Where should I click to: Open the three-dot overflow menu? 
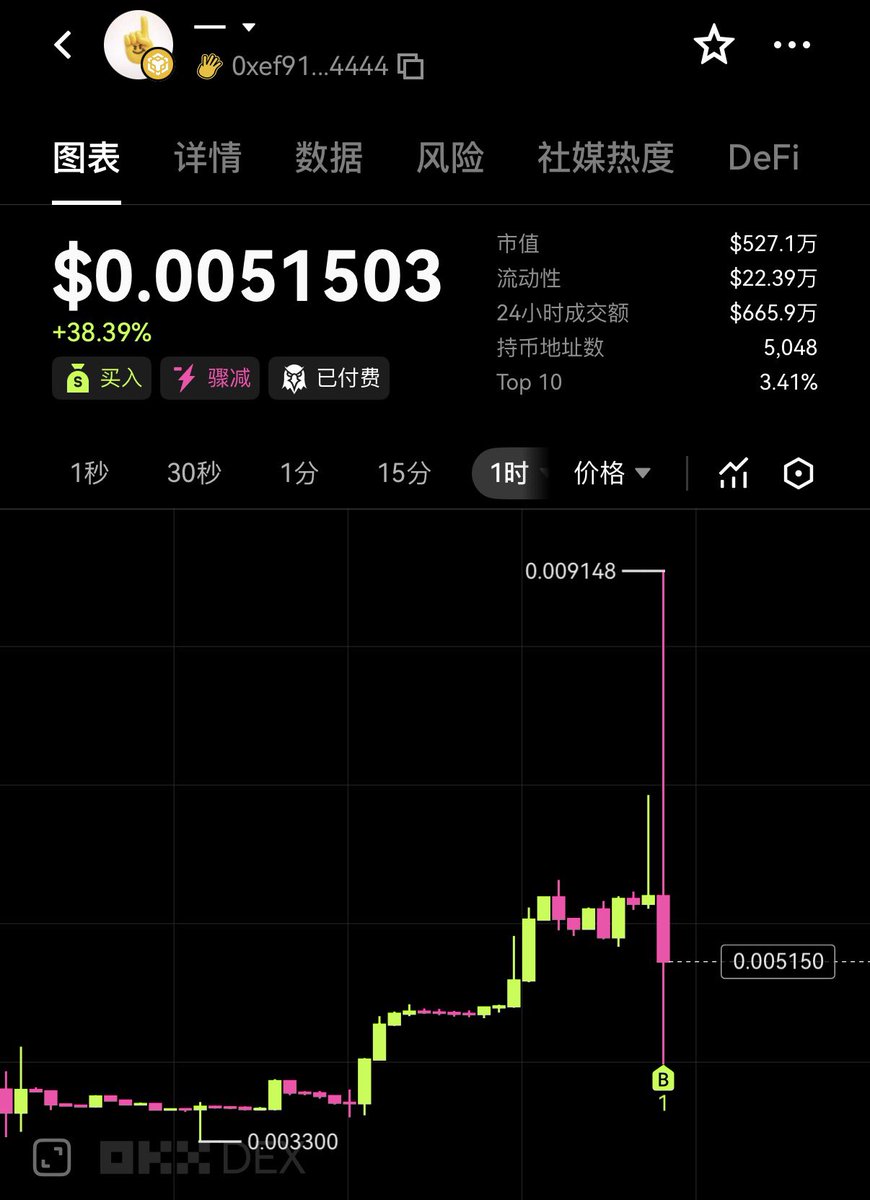pyautogui.click(x=792, y=45)
